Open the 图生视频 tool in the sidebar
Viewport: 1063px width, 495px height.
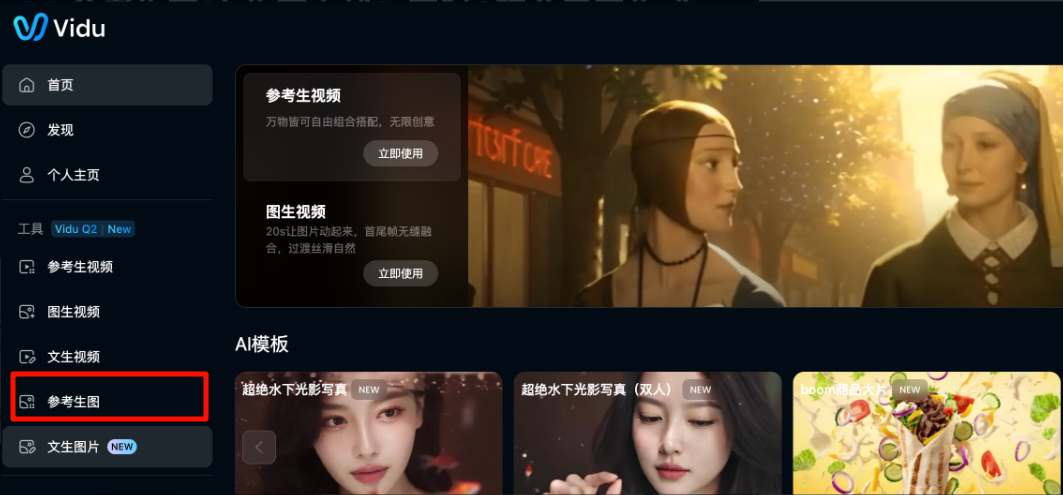coord(73,312)
